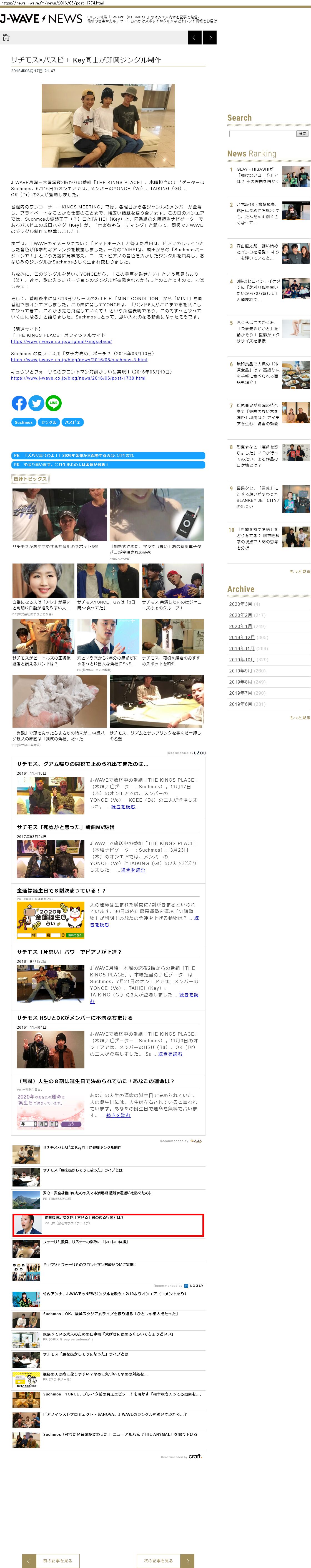Select the バスピエ tag chip

point(72,422)
